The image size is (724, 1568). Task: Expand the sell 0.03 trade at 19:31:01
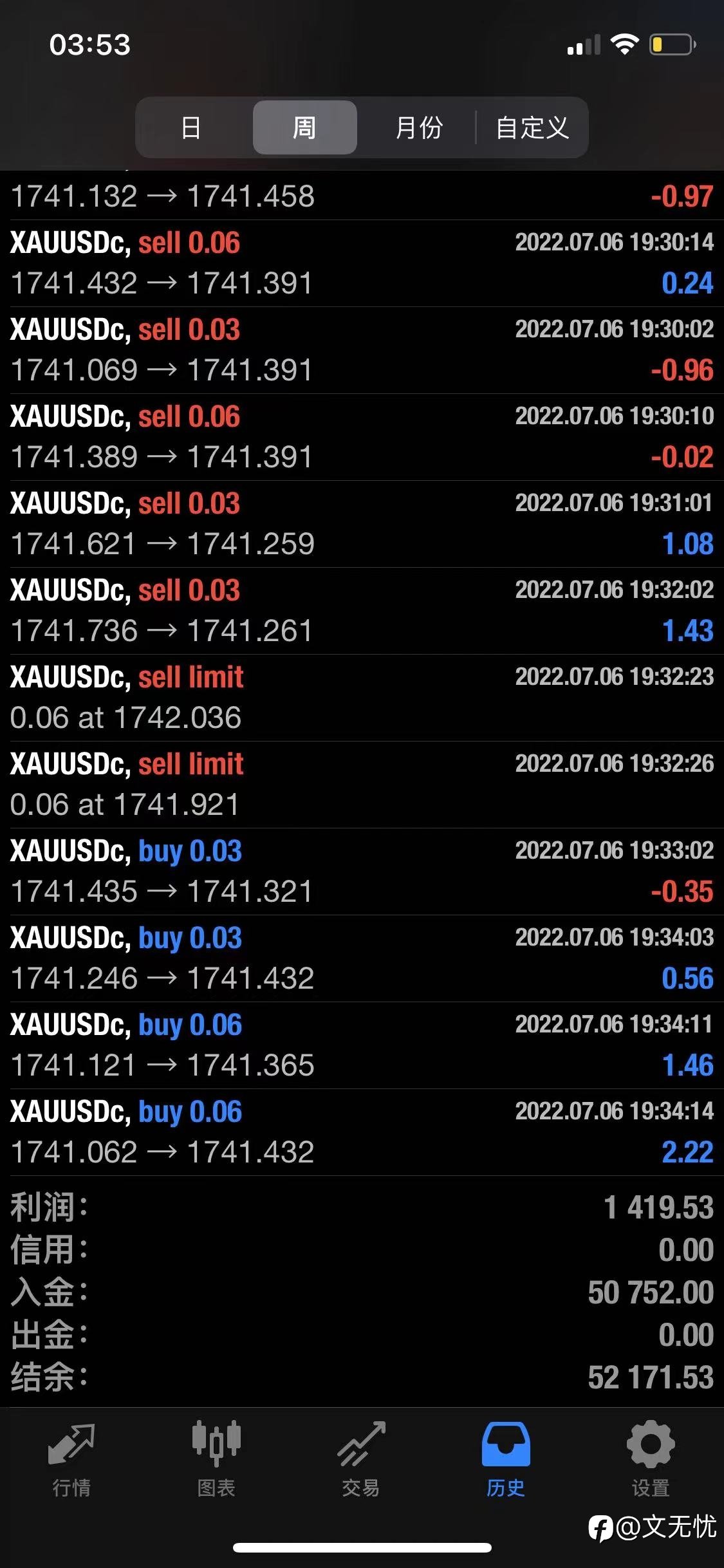click(x=362, y=524)
